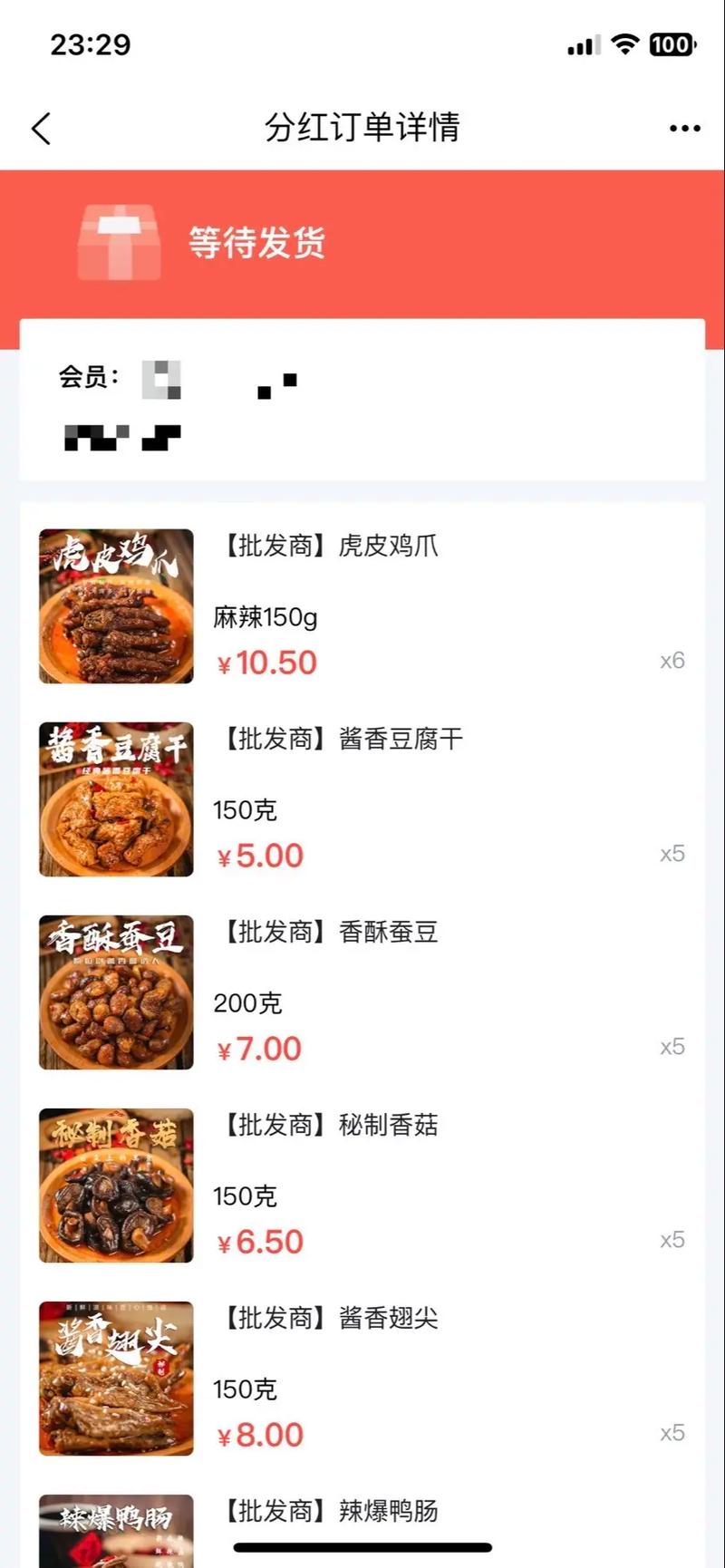Open the three-dot more options menu
This screenshot has height=1568, width=725.
click(683, 128)
